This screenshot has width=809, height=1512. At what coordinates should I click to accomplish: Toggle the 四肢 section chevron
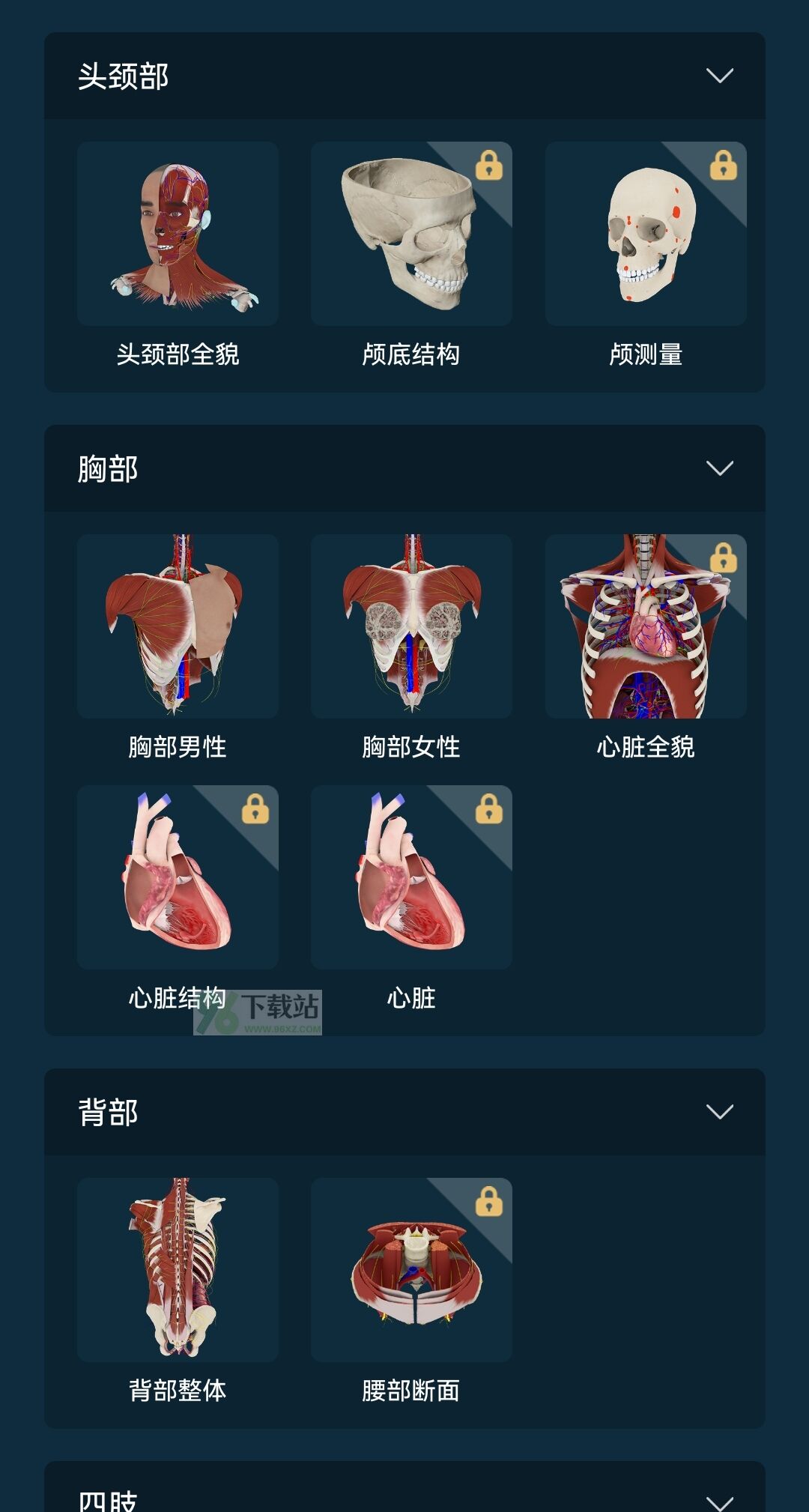tap(719, 1502)
